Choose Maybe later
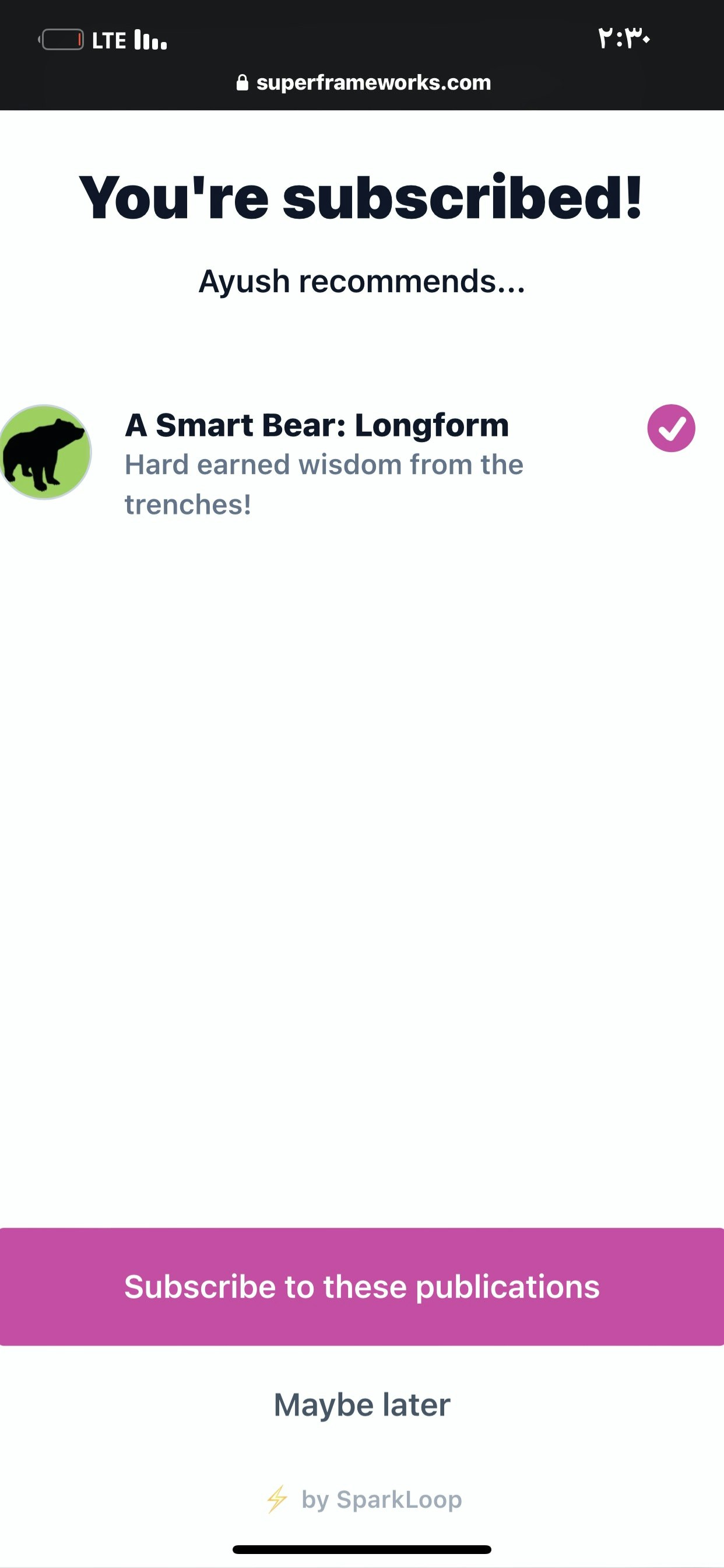Screen dimensions: 724x1568 click(x=362, y=1405)
